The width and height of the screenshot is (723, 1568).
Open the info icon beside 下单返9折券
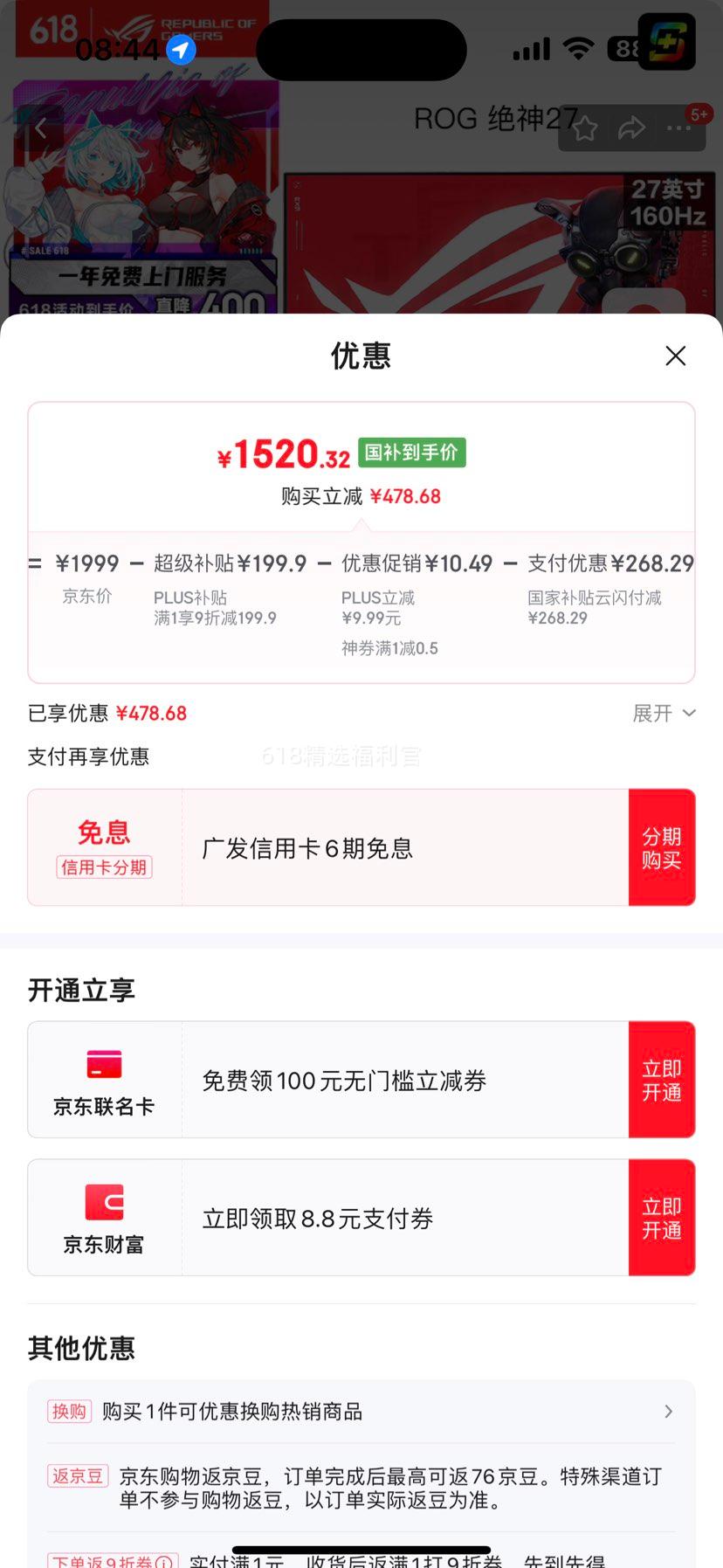click(x=163, y=1561)
